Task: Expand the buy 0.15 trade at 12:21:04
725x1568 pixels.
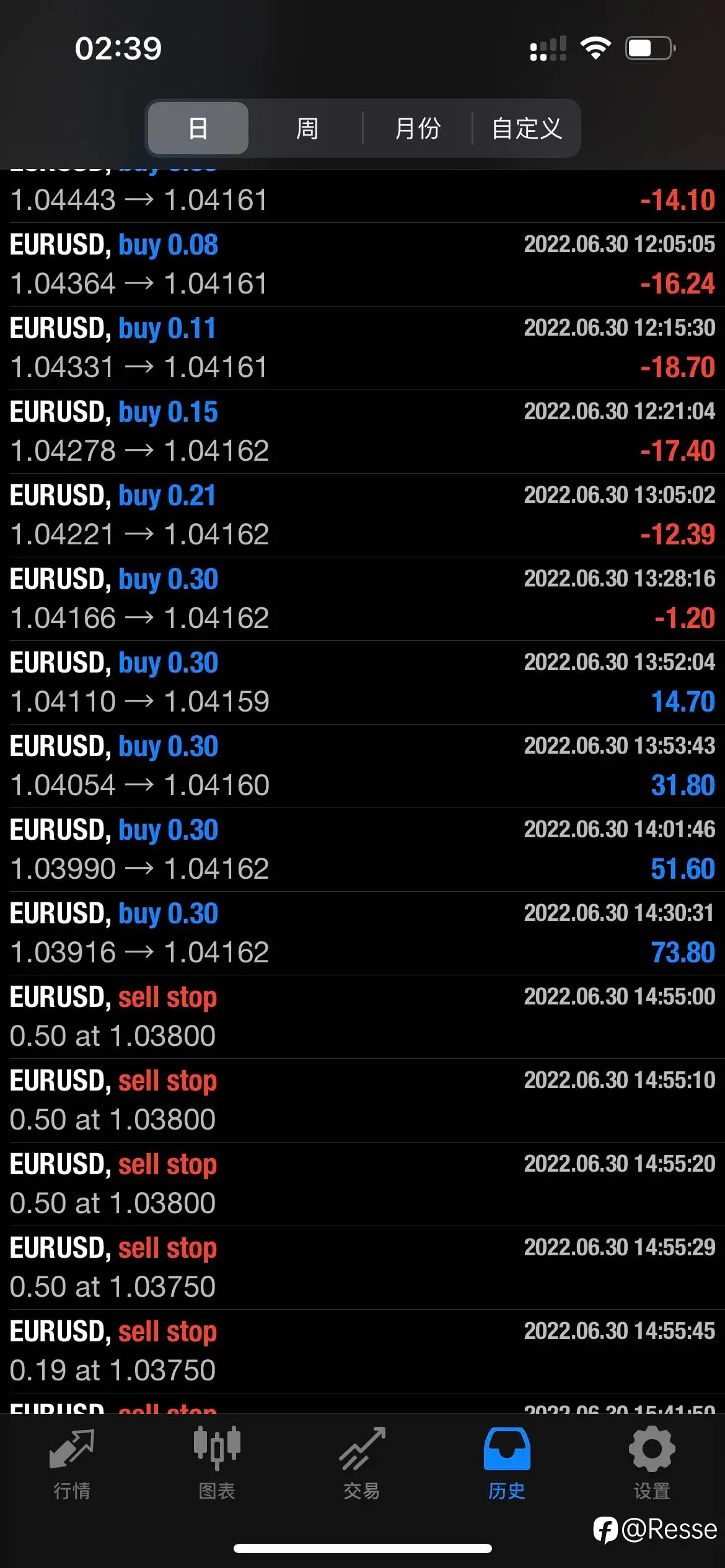Action: tap(362, 432)
